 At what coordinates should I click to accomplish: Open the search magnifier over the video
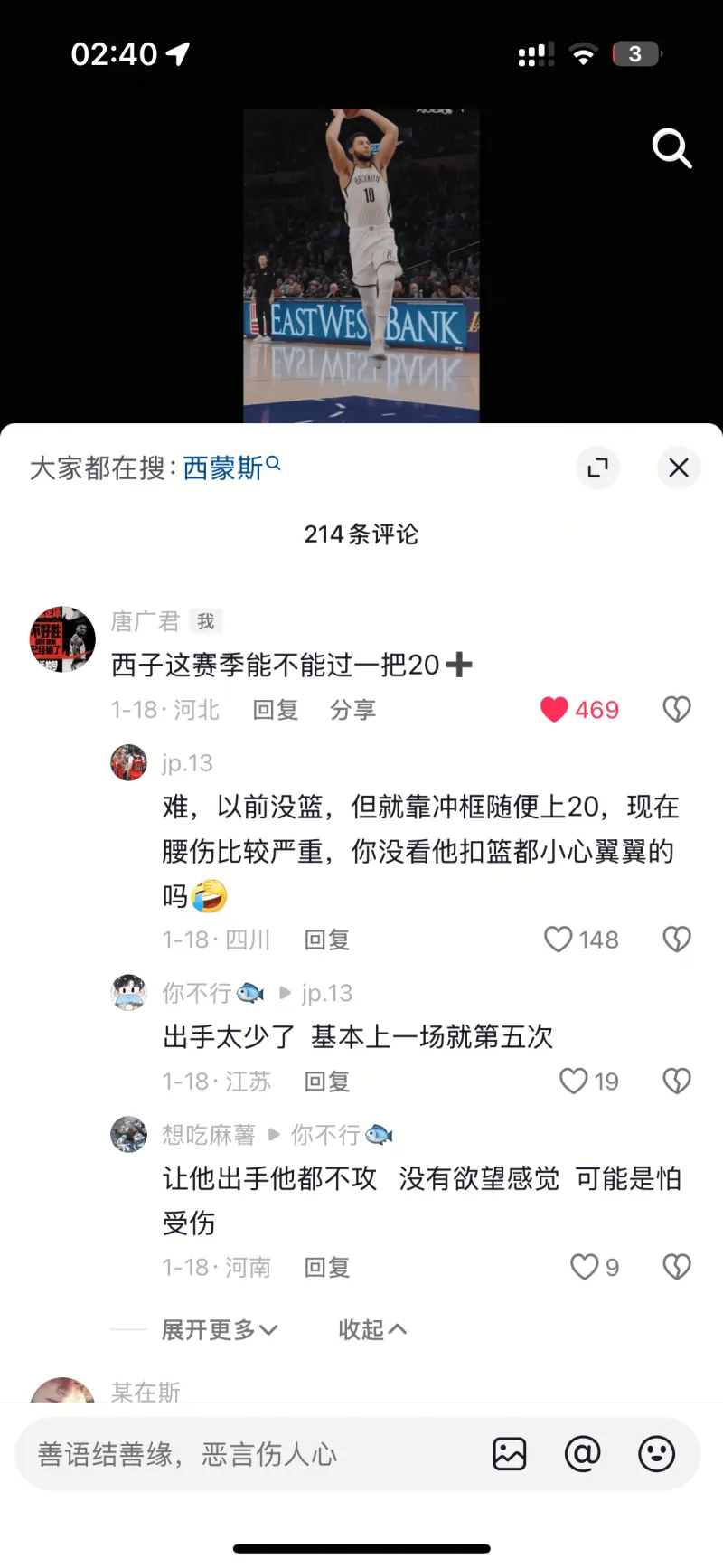[671, 149]
